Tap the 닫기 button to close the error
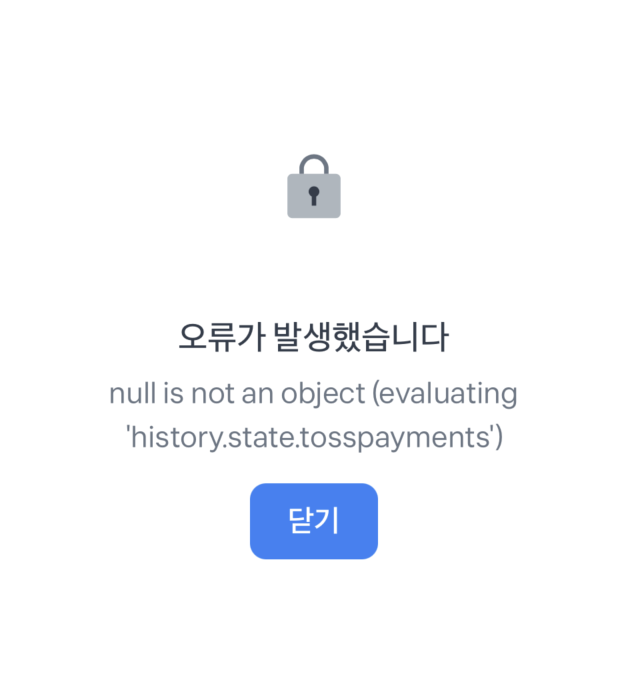 click(x=313, y=521)
